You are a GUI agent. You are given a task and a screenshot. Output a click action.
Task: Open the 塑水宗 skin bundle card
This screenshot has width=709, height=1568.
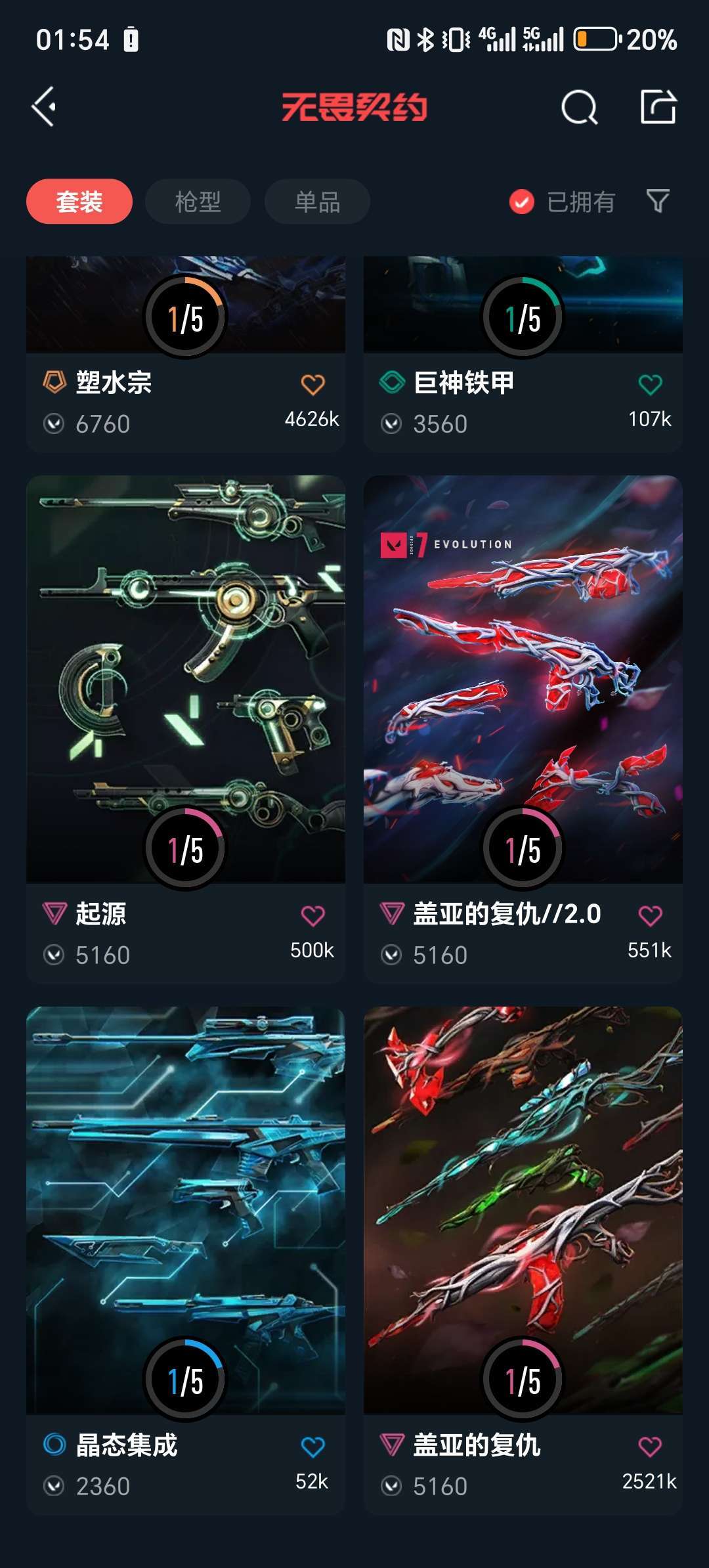(x=186, y=353)
